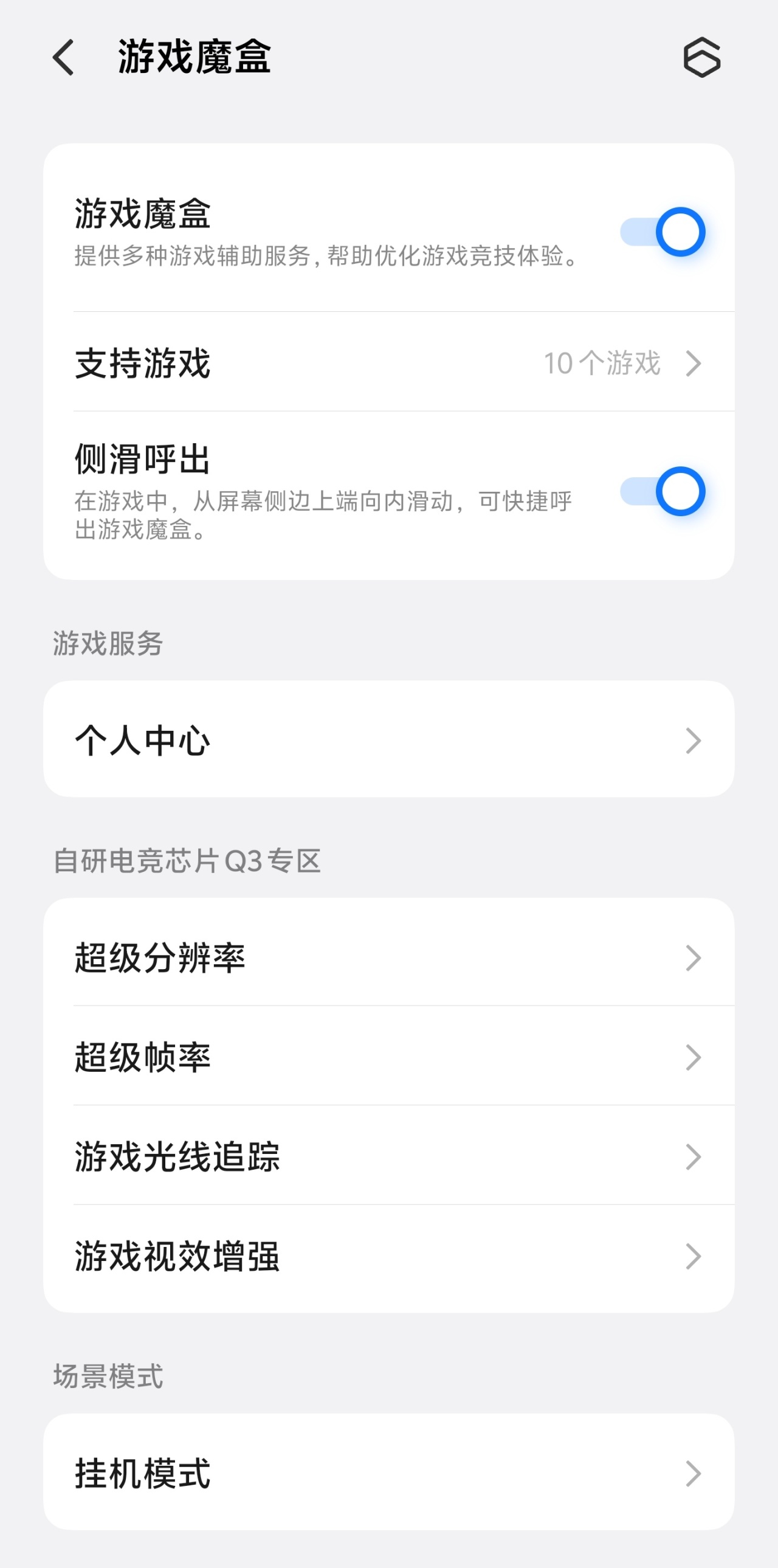Screen dimensions: 778x1568
Task: Open 挂机模式 settings
Action: [390, 1473]
